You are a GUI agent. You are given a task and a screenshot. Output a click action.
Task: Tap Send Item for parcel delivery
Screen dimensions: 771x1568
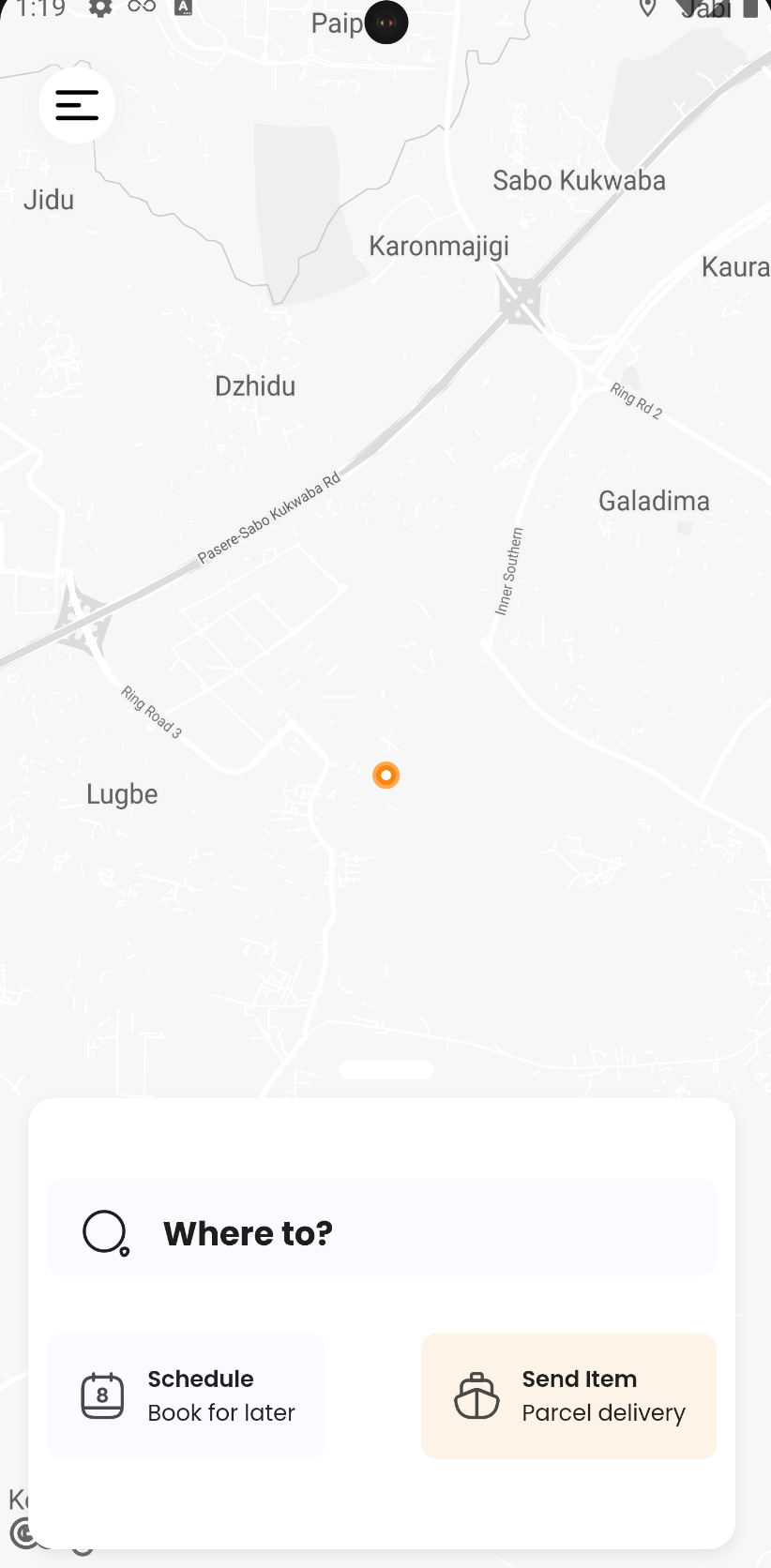pos(567,1395)
